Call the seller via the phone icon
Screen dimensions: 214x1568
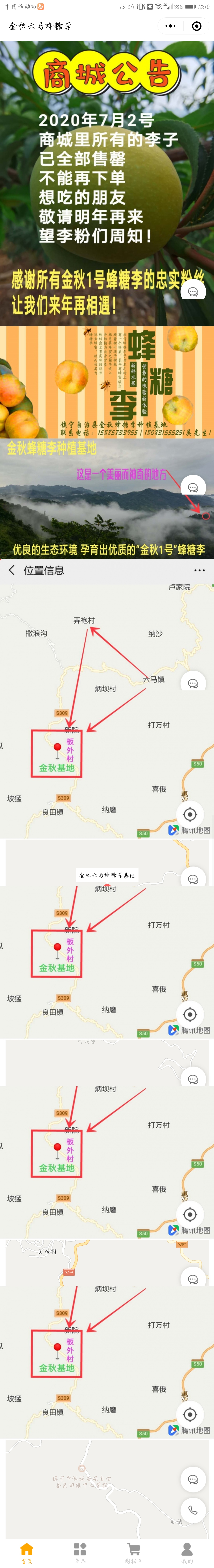pyautogui.click(x=193, y=1510)
